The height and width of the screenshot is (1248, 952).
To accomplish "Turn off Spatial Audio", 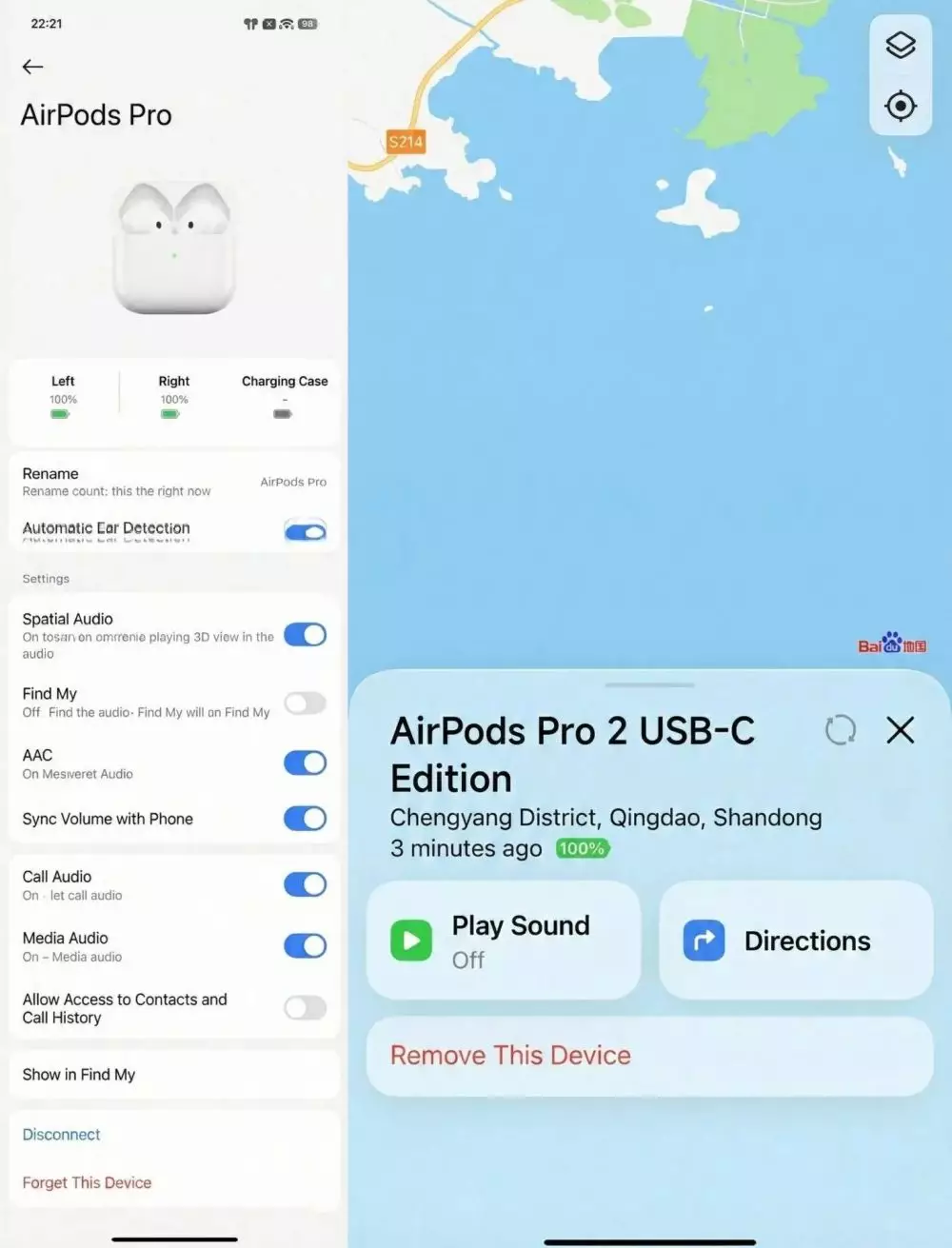I will click(305, 635).
